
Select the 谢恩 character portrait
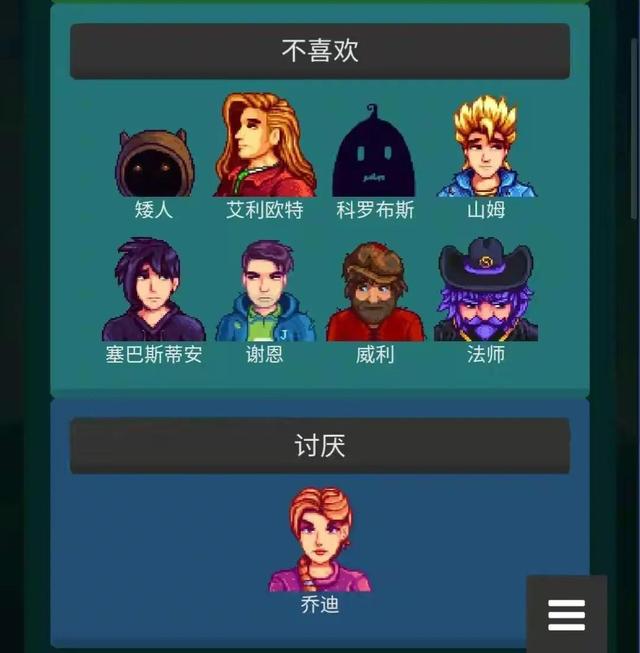(265, 292)
